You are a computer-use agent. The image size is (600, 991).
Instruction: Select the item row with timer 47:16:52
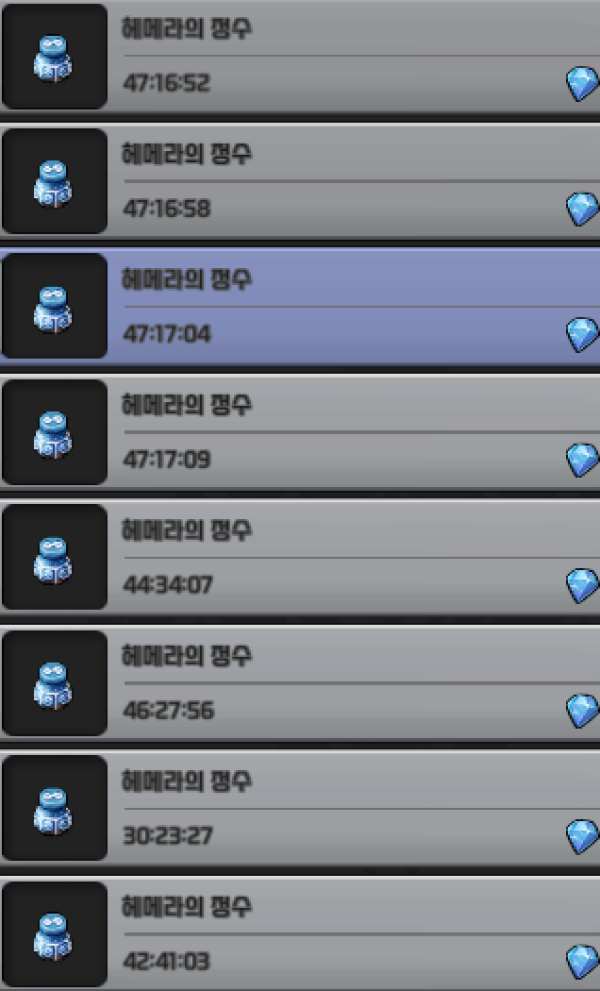[x=300, y=56]
